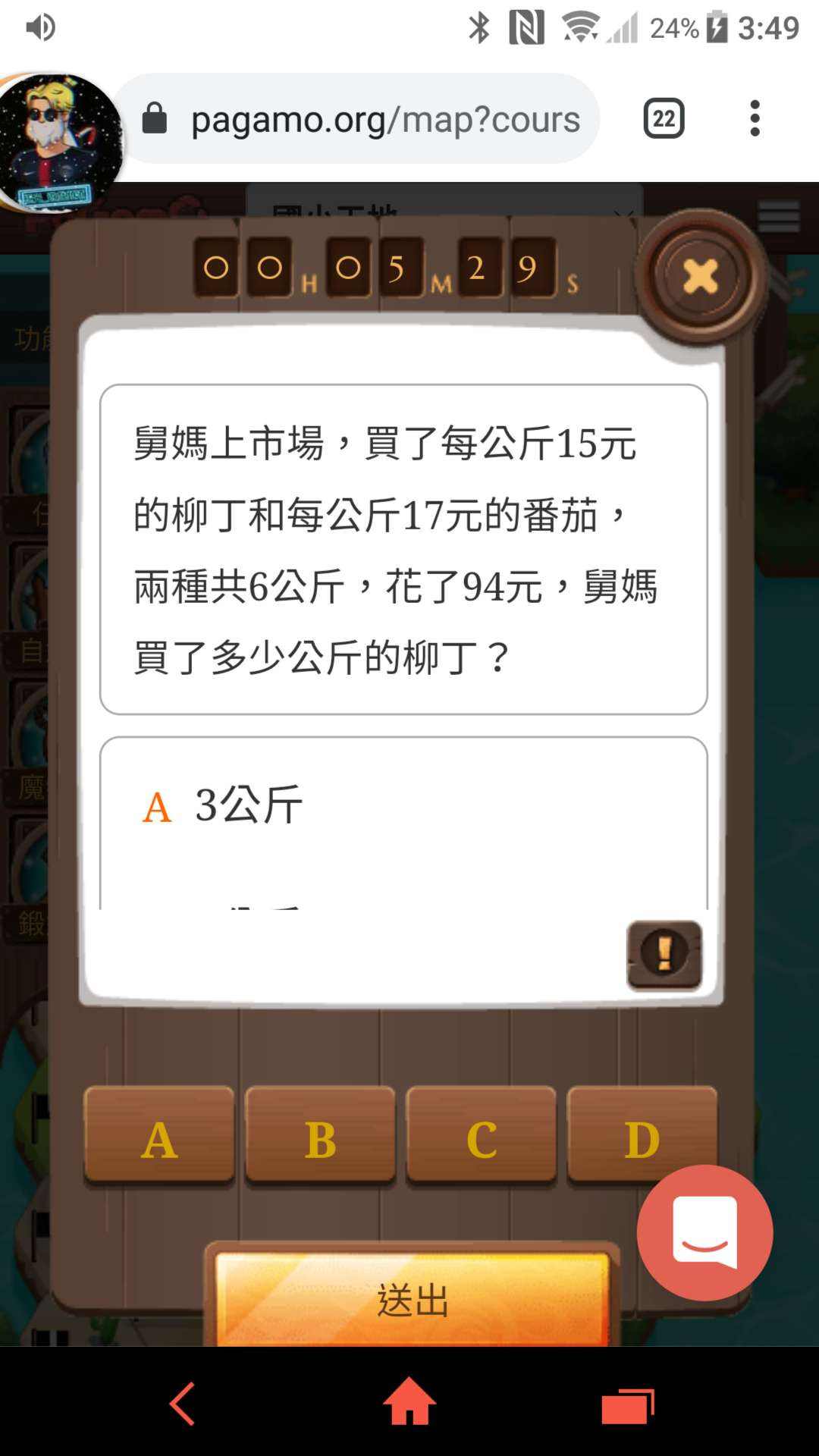Viewport: 819px width, 1456px height.
Task: Go back with system back button
Action: 182,1403
